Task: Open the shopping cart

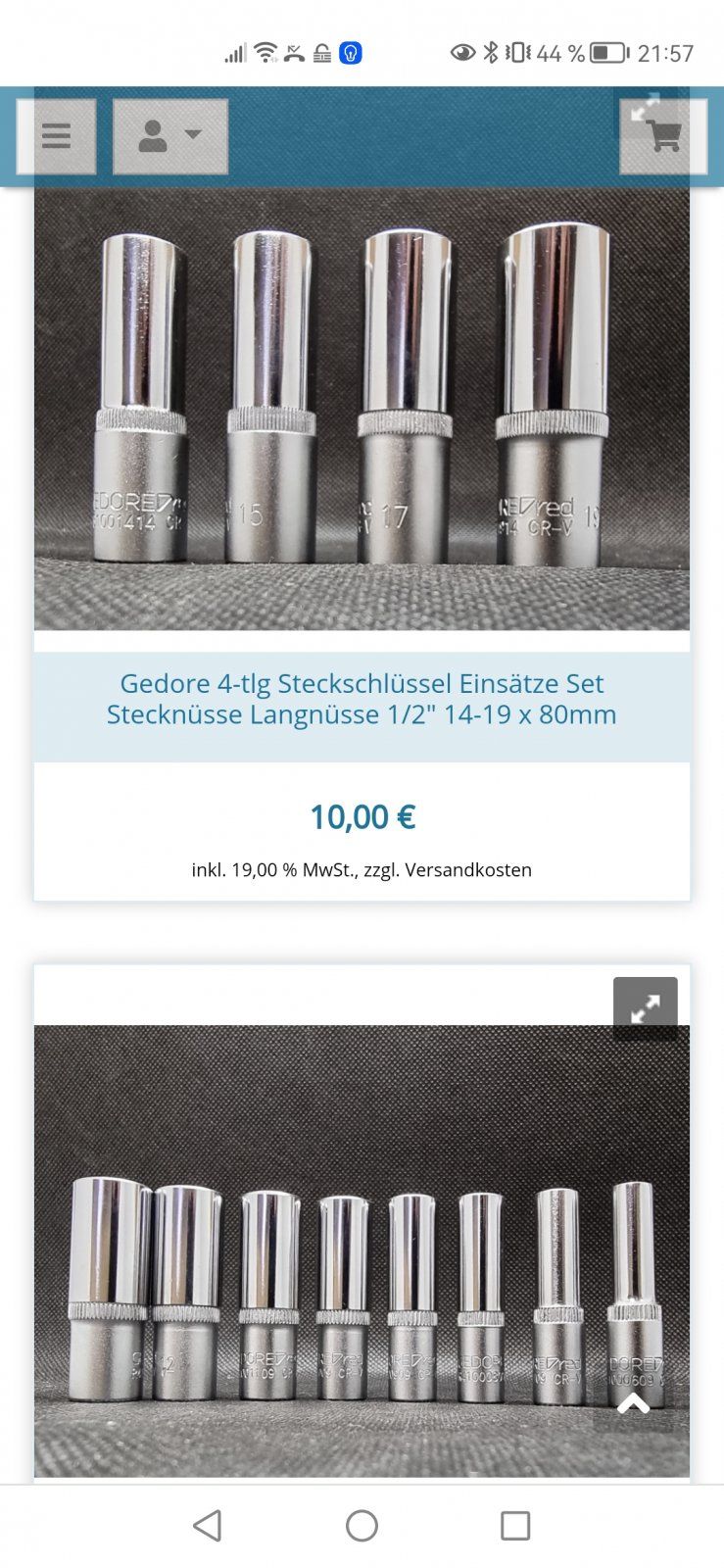Action: click(x=663, y=136)
